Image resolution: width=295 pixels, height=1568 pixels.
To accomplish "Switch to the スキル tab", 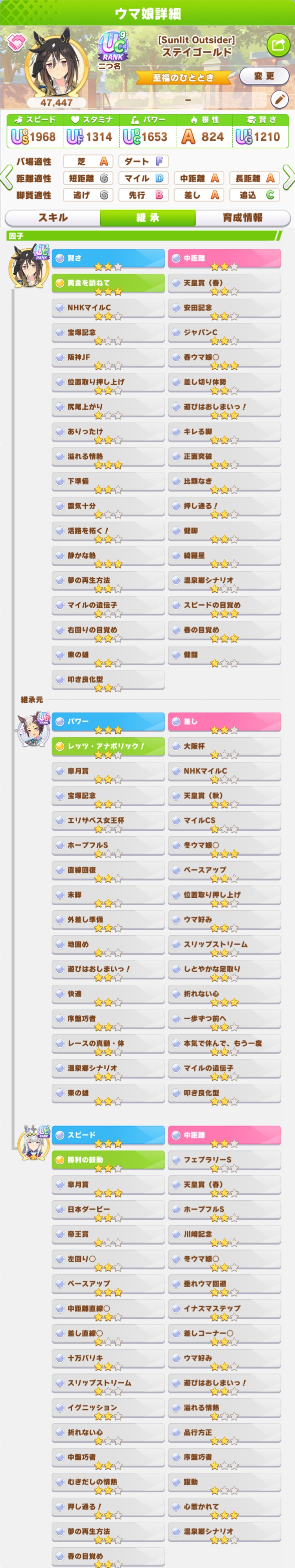I will tap(53, 218).
